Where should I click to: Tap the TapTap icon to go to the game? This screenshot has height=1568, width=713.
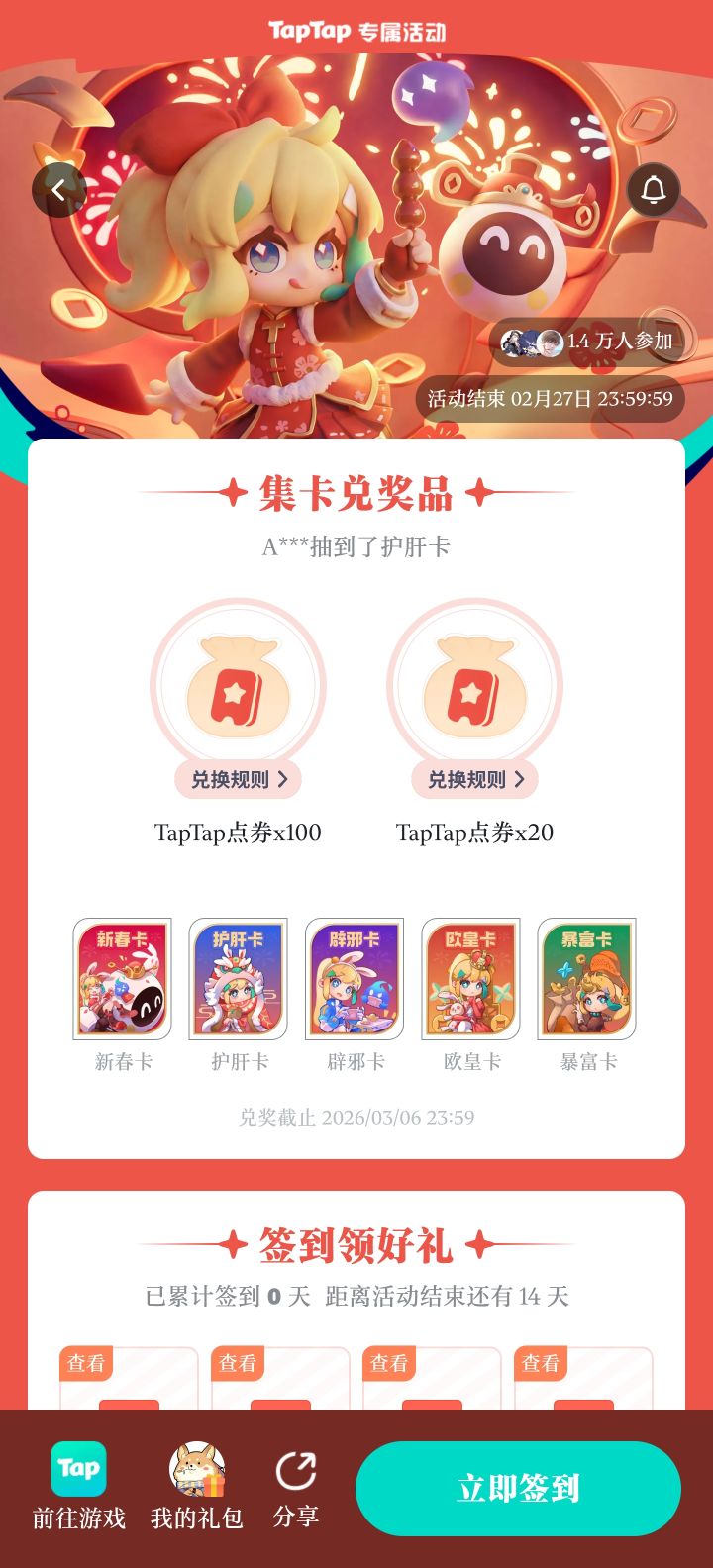[x=78, y=1468]
